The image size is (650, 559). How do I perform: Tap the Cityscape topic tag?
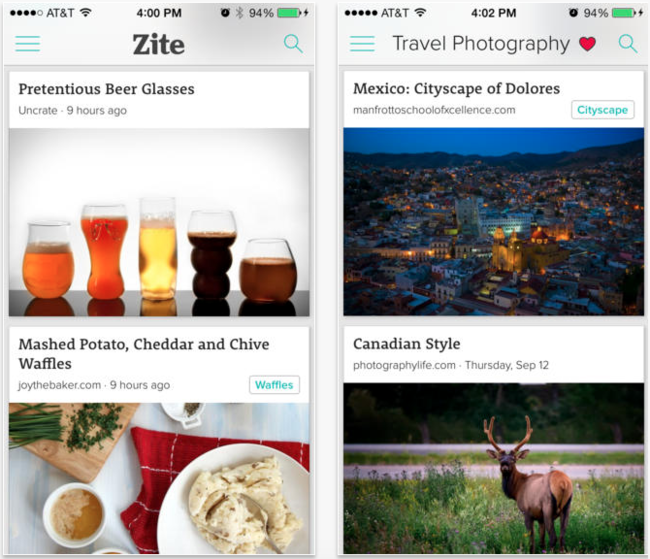point(603,110)
